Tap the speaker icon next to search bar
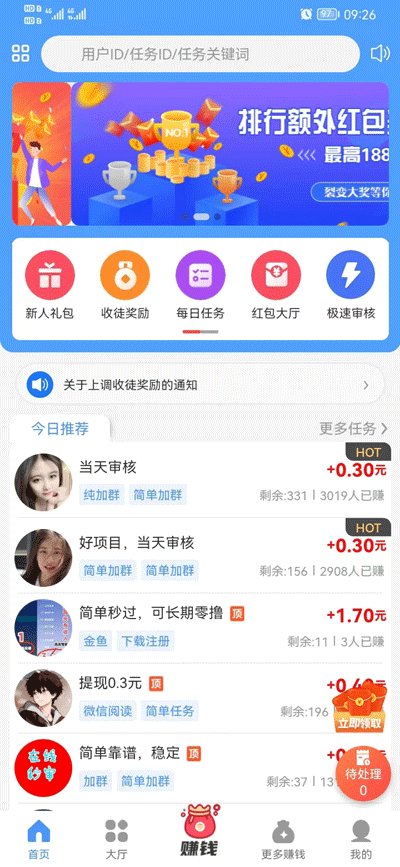 380,54
